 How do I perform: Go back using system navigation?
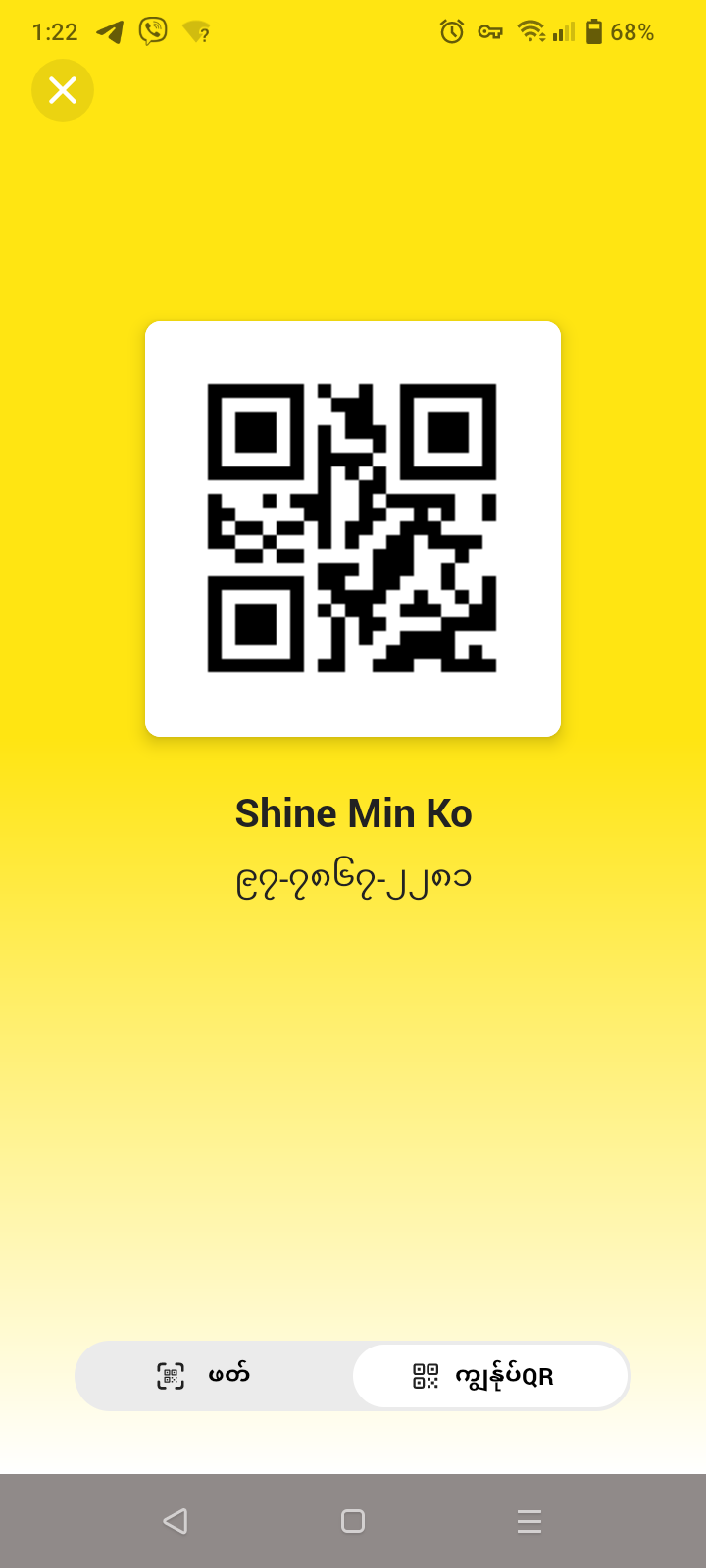176,1521
